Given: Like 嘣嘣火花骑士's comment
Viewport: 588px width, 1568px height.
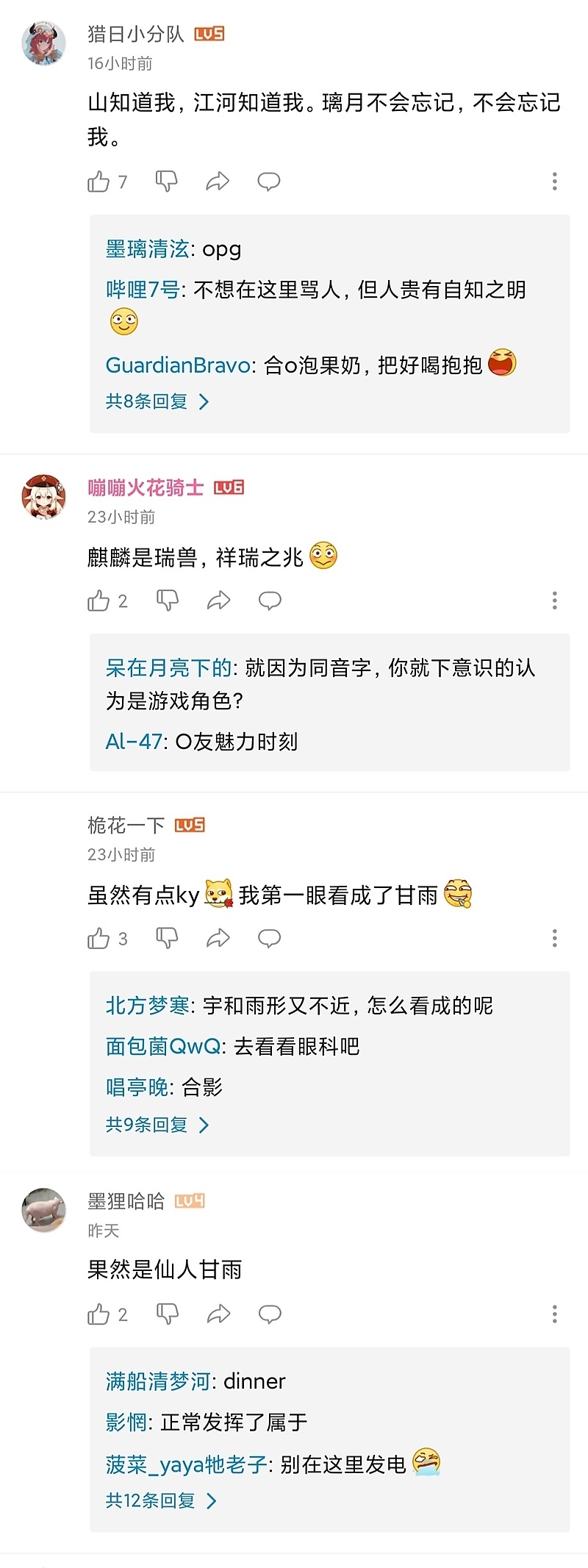Looking at the screenshot, I should (x=98, y=601).
